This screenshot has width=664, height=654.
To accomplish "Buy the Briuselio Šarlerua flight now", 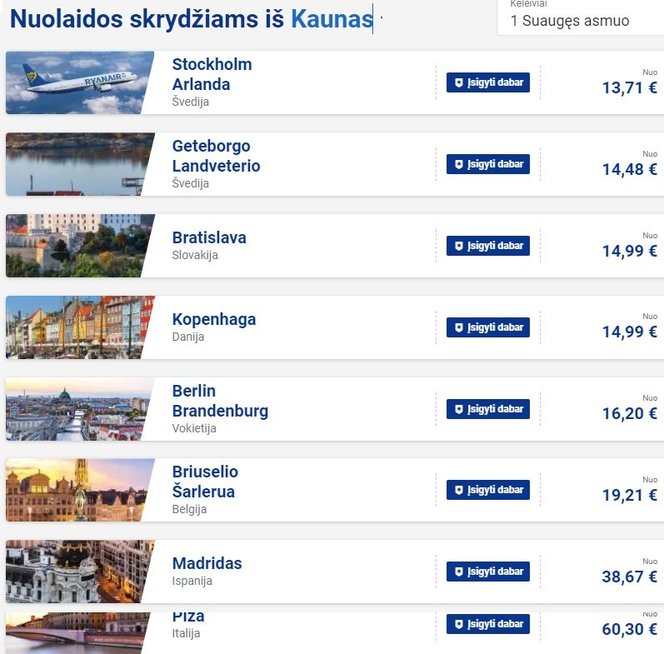I will pos(488,490).
